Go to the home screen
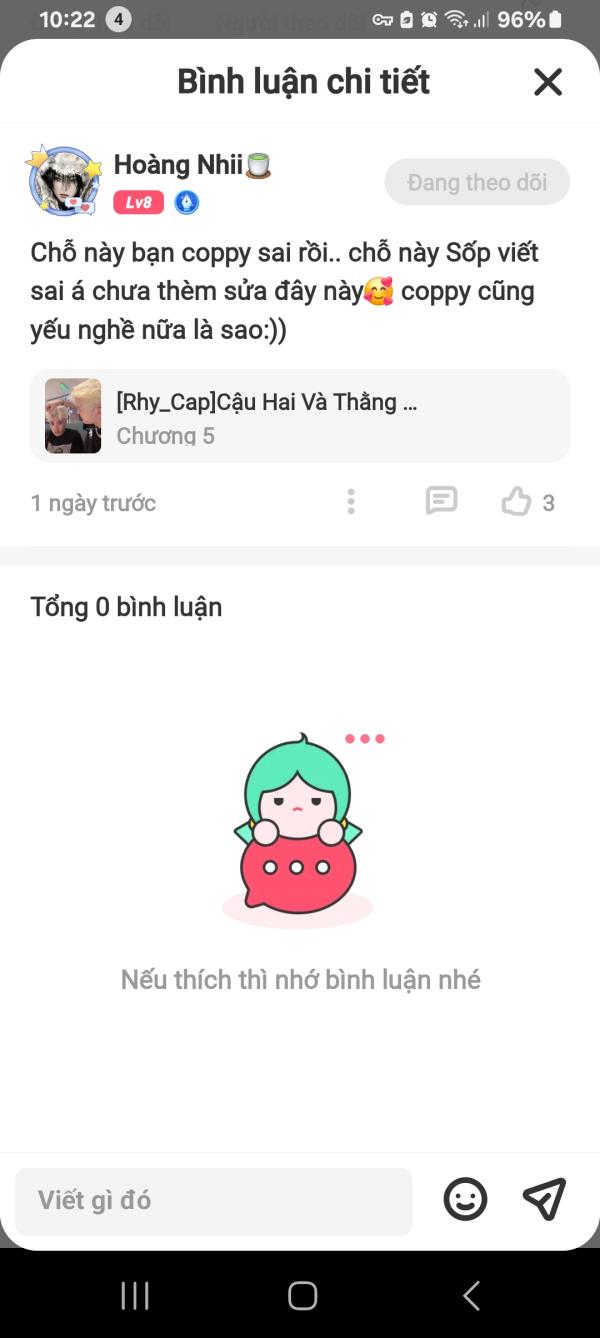Viewport: 600px width, 1338px height. point(302,1295)
